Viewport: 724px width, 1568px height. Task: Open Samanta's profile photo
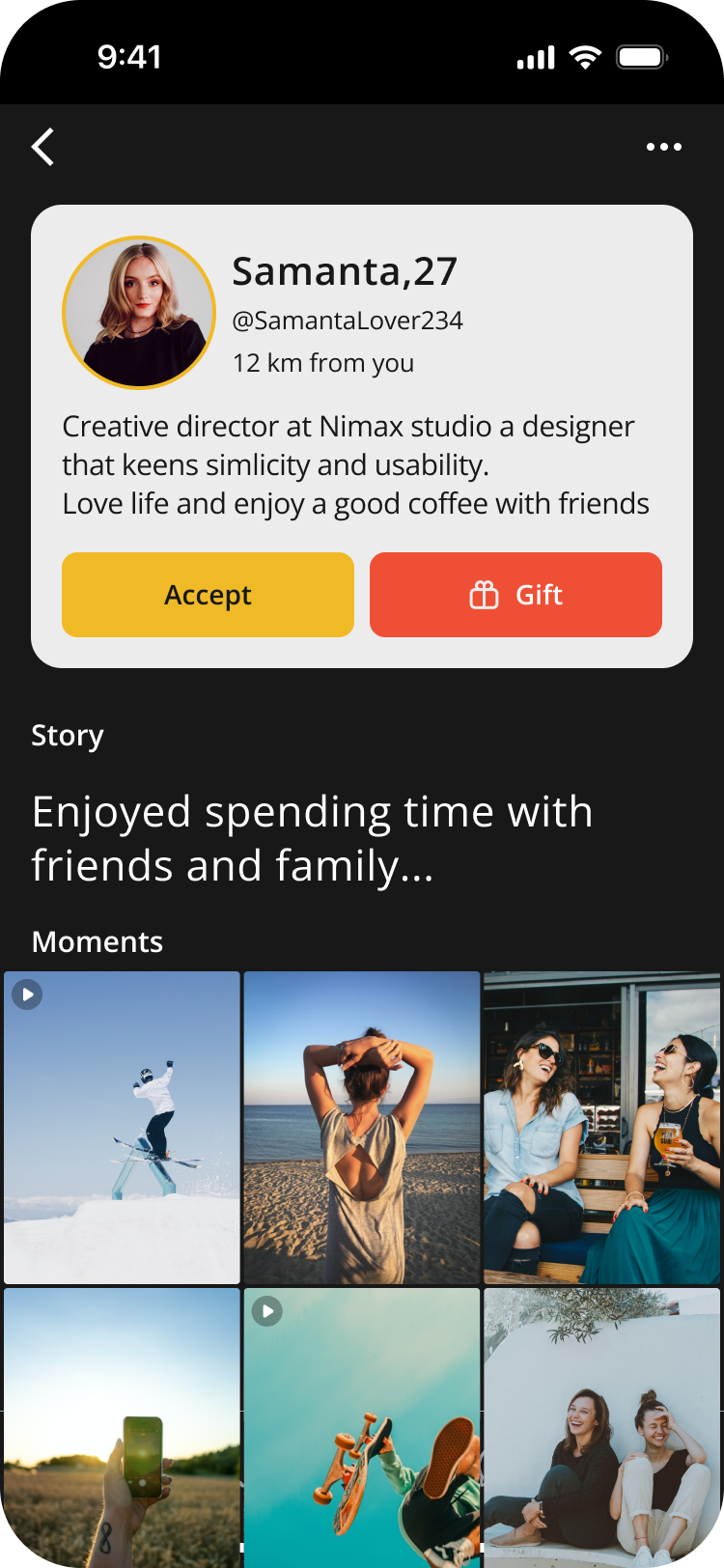(x=139, y=313)
